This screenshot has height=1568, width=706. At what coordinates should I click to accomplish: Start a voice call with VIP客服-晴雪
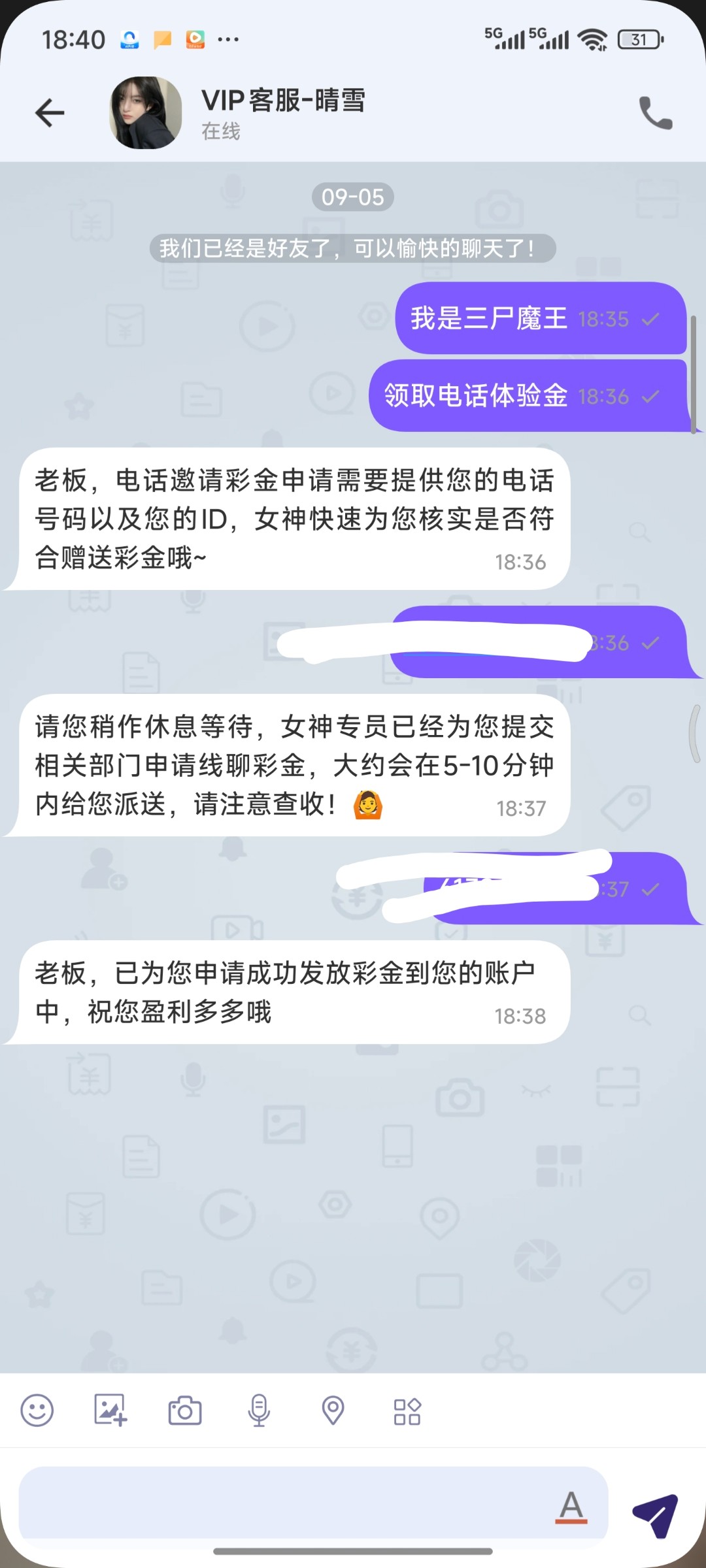(x=655, y=113)
